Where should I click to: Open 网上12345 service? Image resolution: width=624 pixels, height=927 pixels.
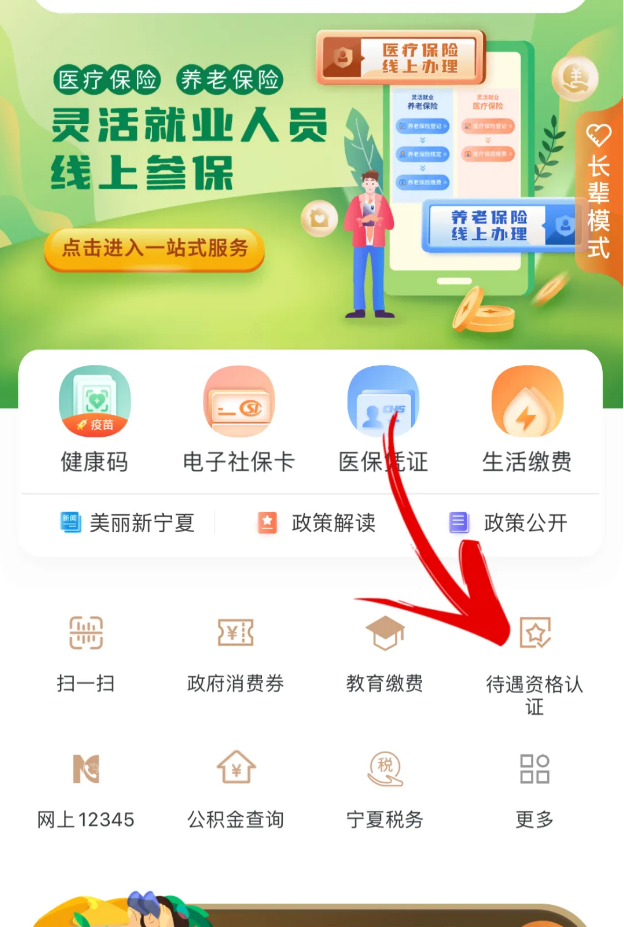86,789
